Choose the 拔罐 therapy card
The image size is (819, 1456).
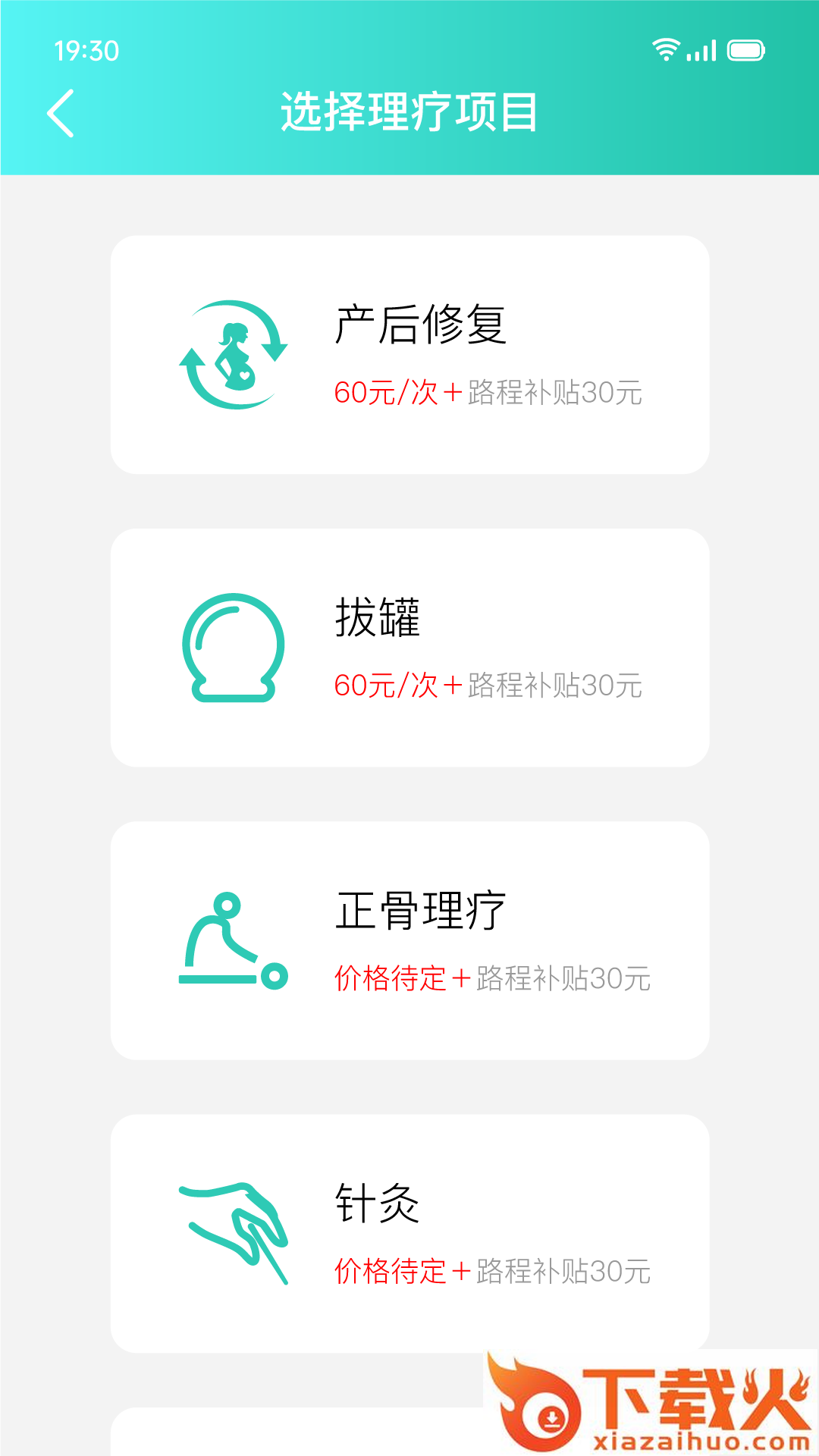(409, 647)
